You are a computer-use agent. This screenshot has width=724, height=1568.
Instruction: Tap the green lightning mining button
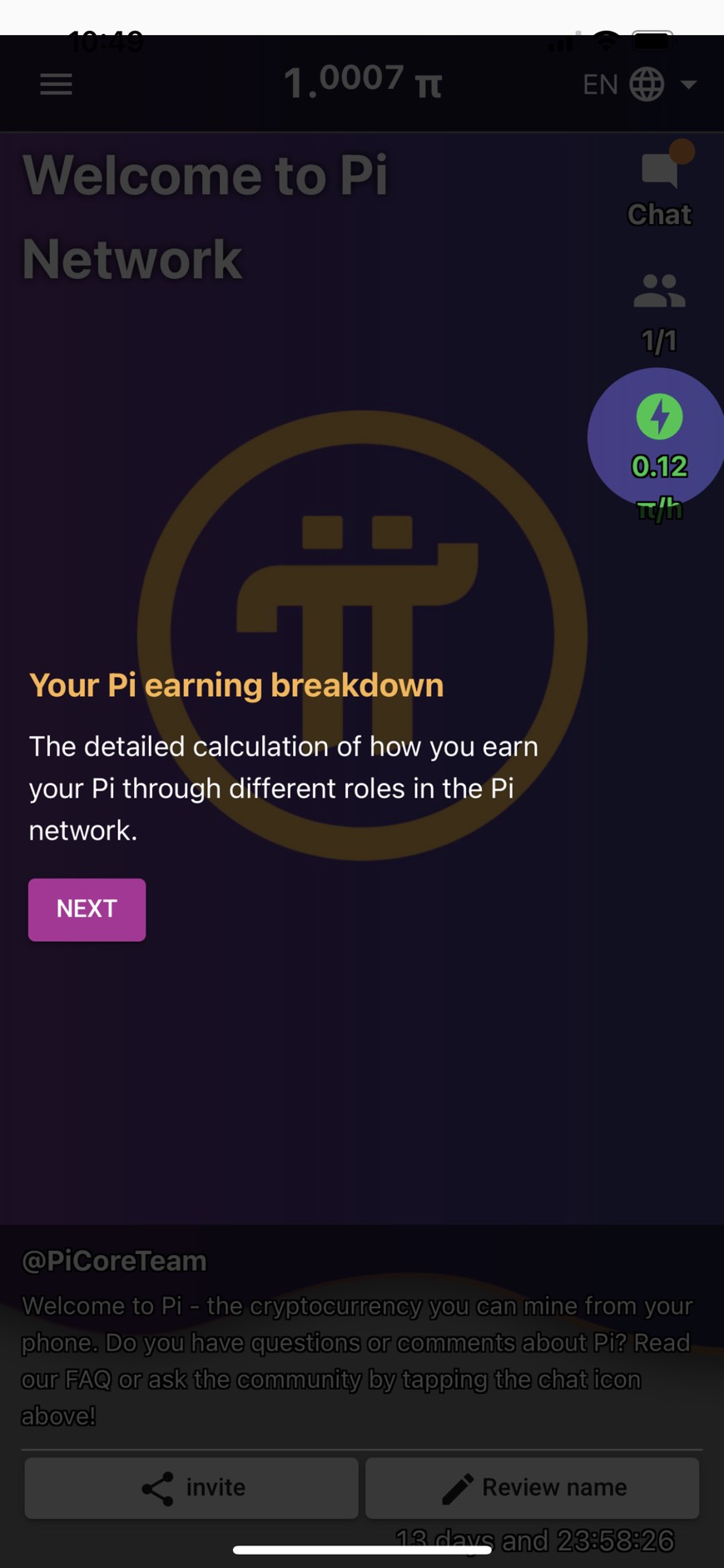point(659,418)
